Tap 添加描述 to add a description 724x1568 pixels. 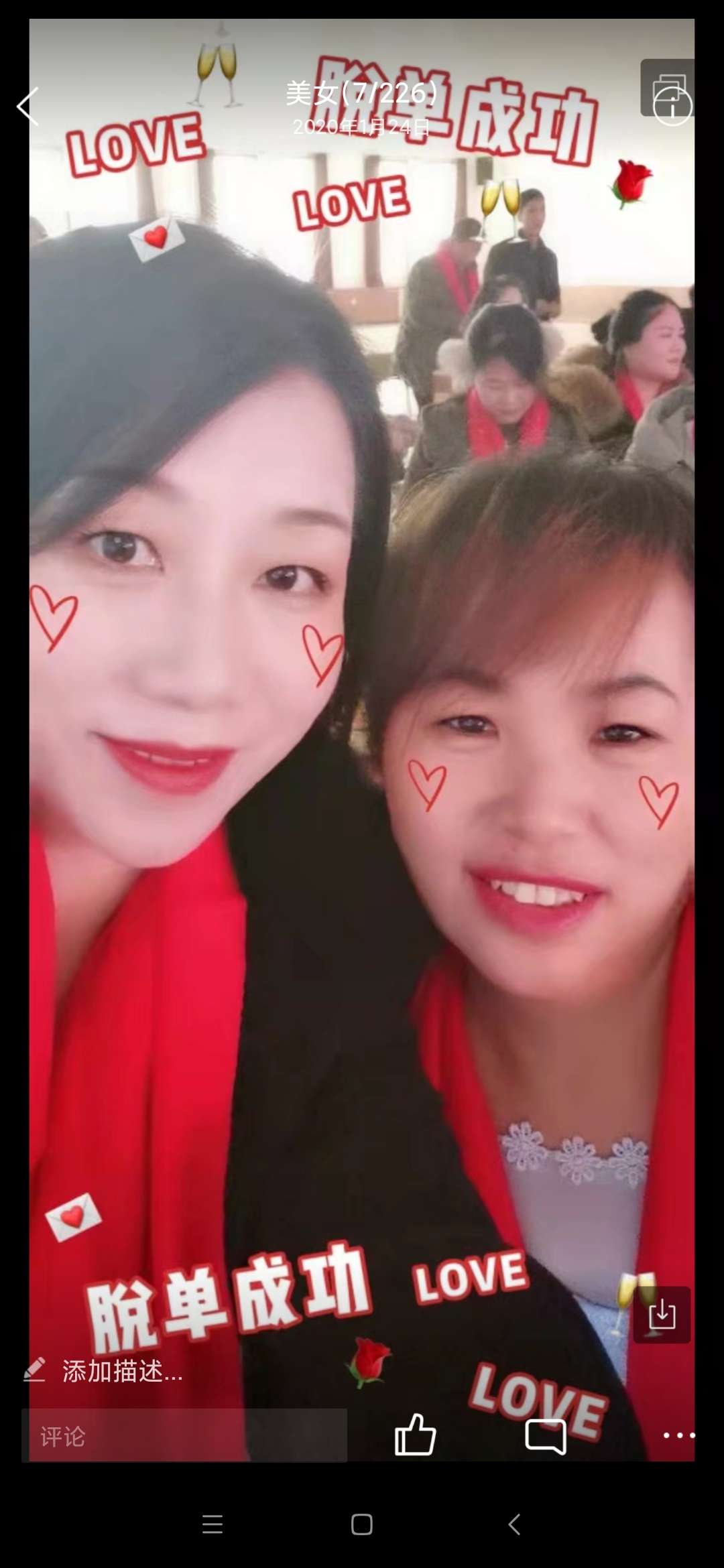122,1371
